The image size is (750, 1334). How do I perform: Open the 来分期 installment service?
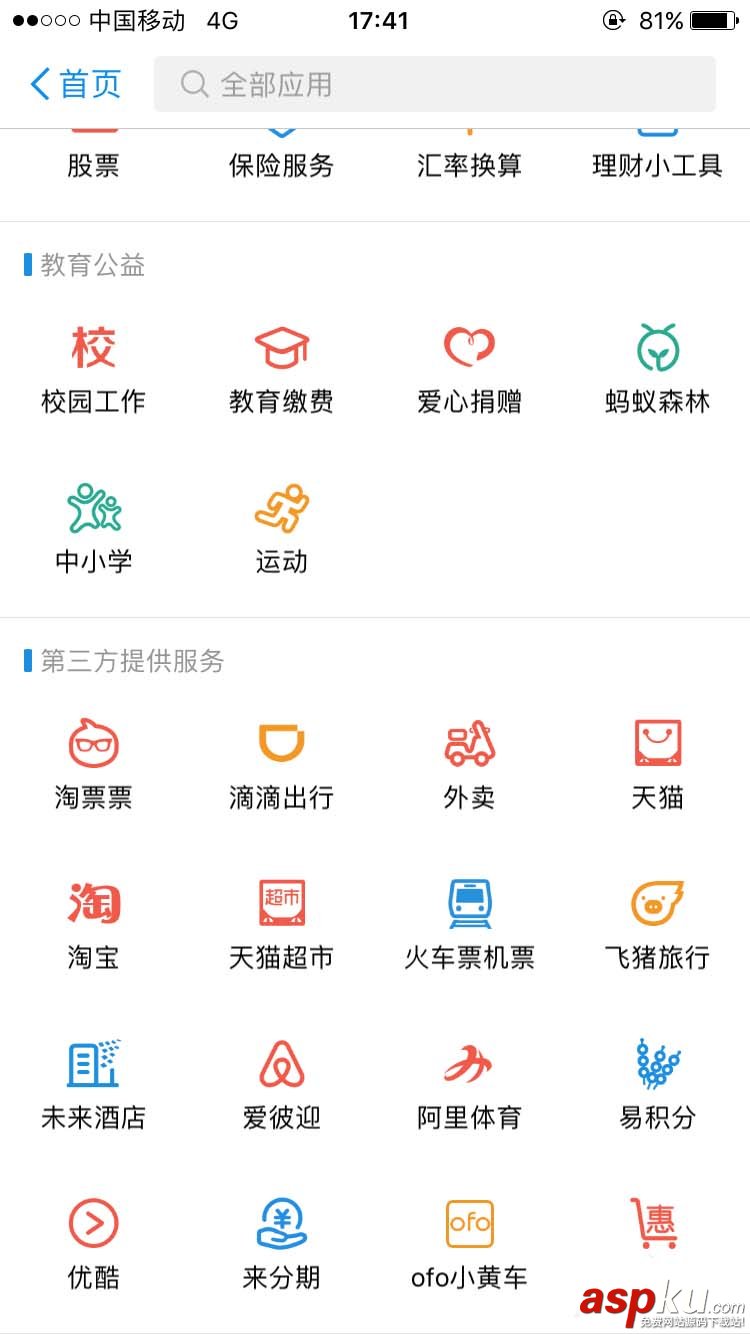coord(281,1240)
